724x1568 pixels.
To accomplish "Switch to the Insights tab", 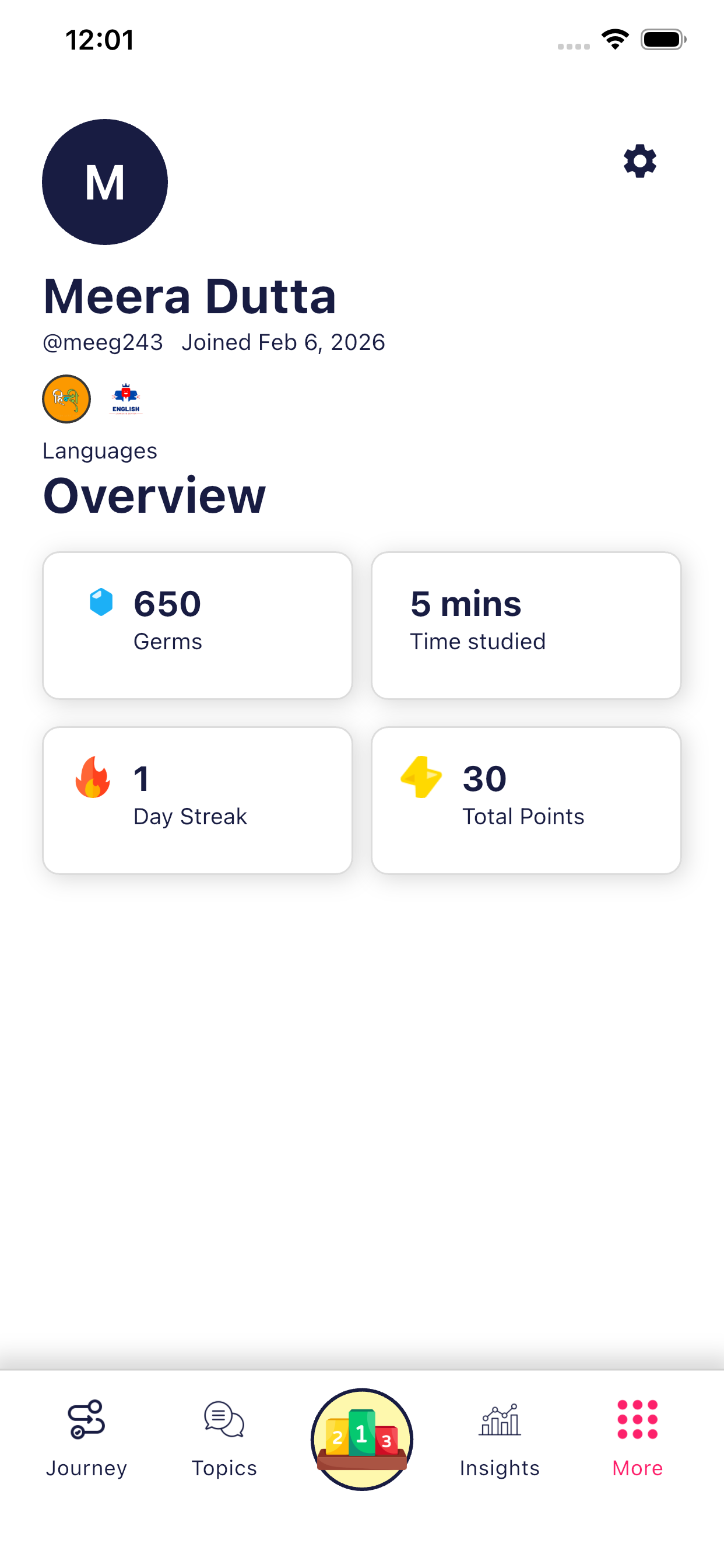I will pos(500,1438).
